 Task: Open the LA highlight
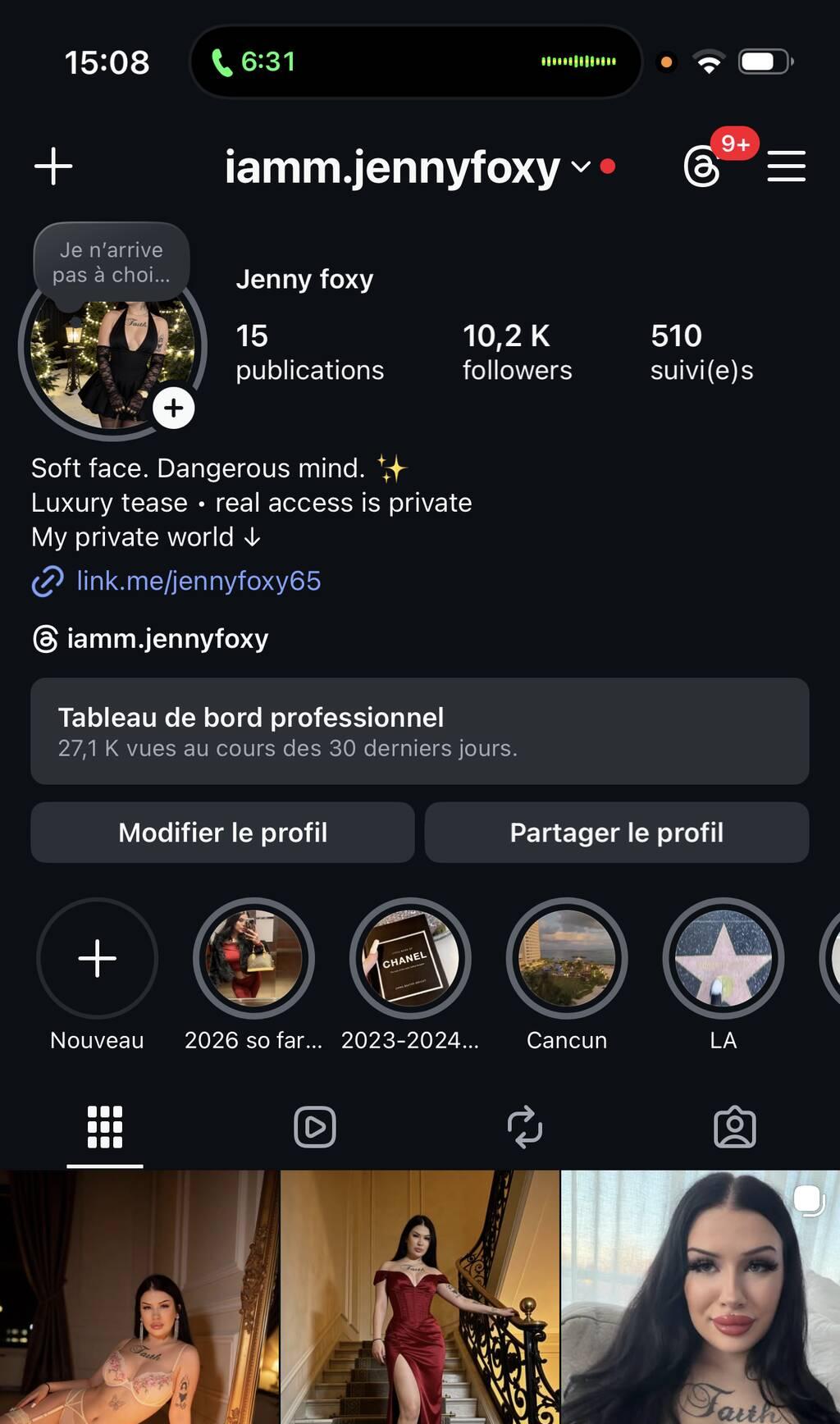coord(723,958)
